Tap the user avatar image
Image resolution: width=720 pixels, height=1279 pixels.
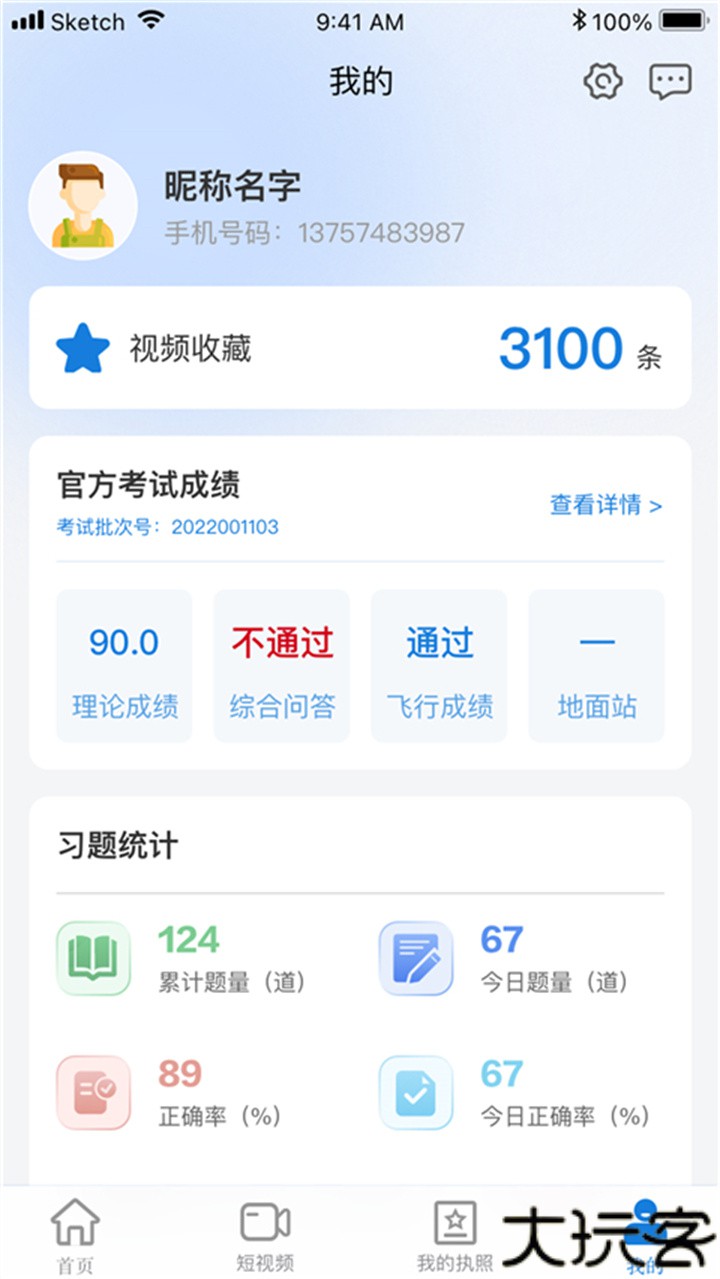coord(83,205)
